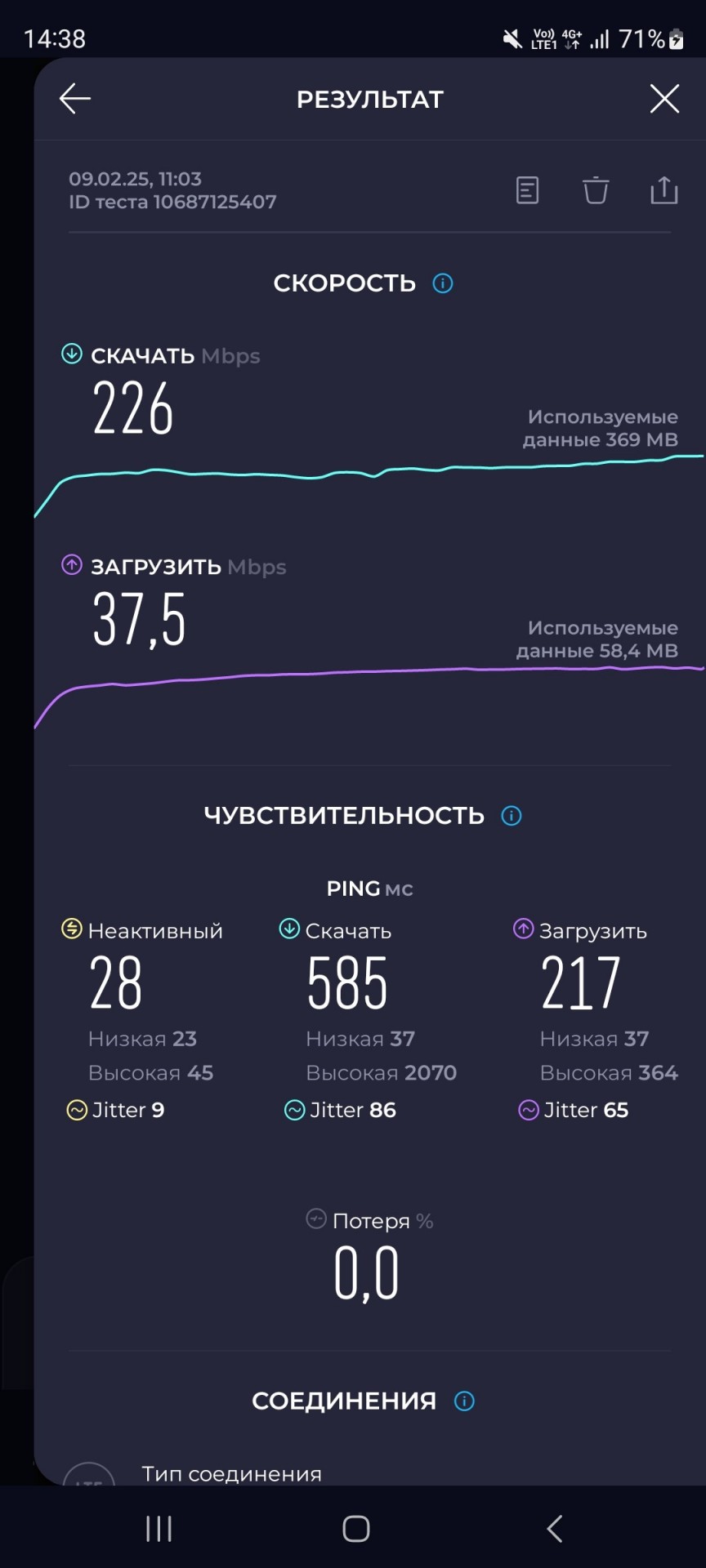Go back using the top-left arrow
Image resolution: width=706 pixels, height=1568 pixels.
(75, 99)
